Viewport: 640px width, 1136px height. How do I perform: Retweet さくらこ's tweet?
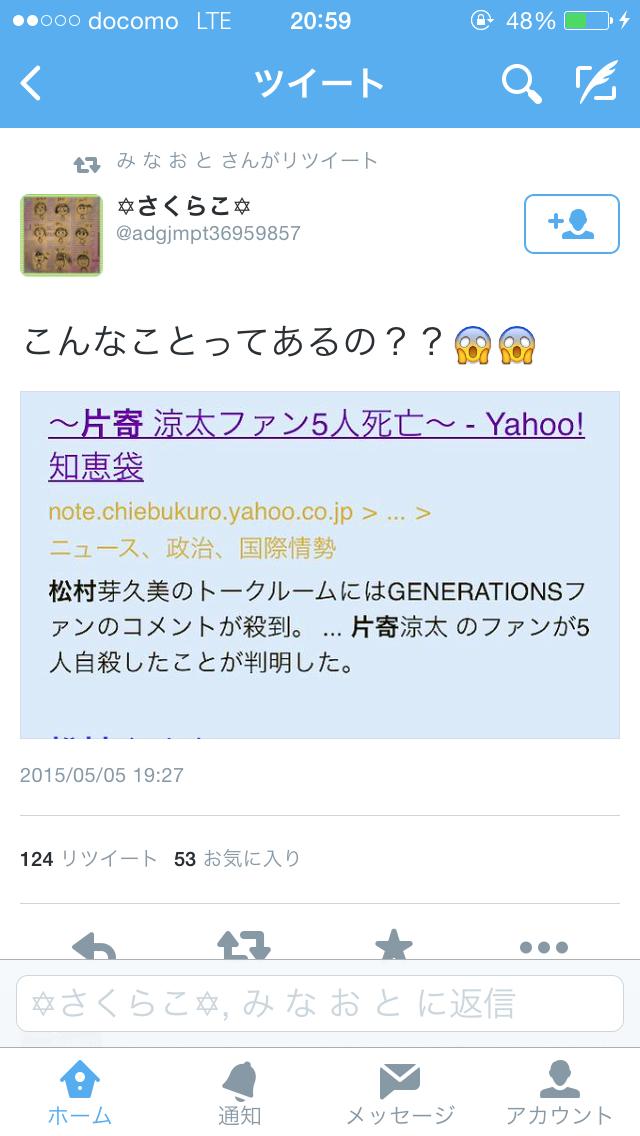click(x=243, y=945)
